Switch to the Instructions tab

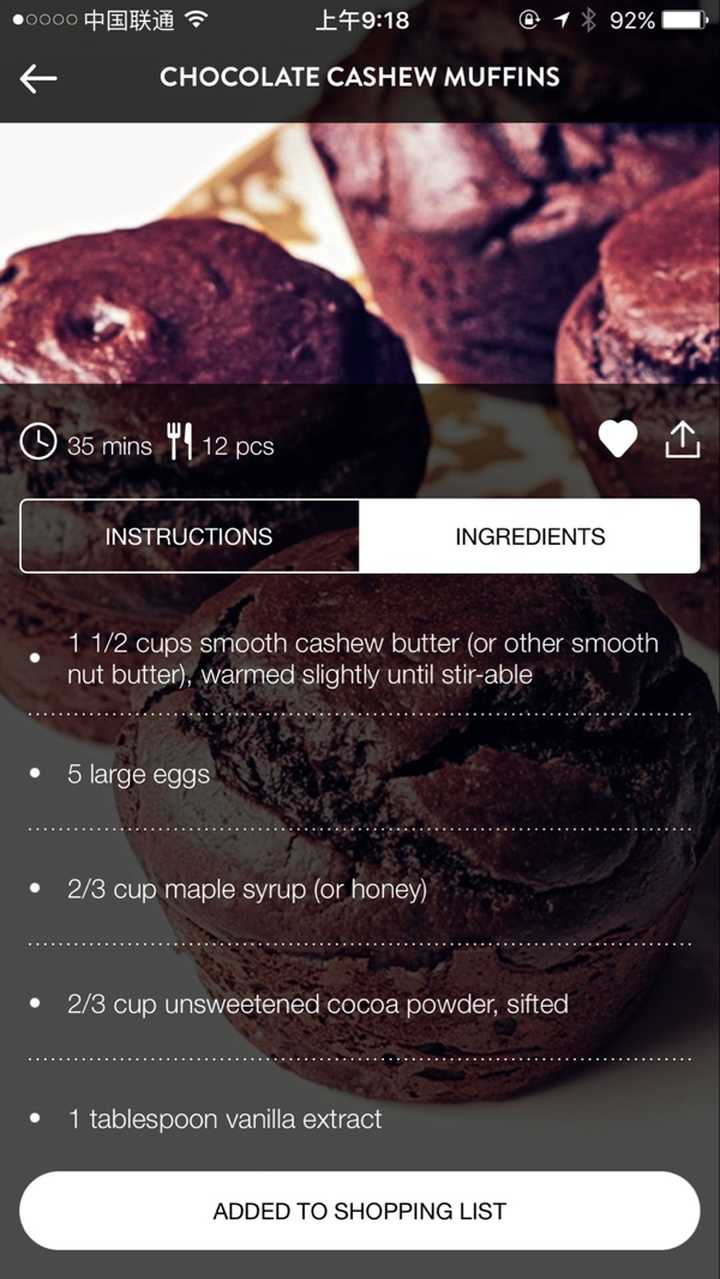[189, 536]
